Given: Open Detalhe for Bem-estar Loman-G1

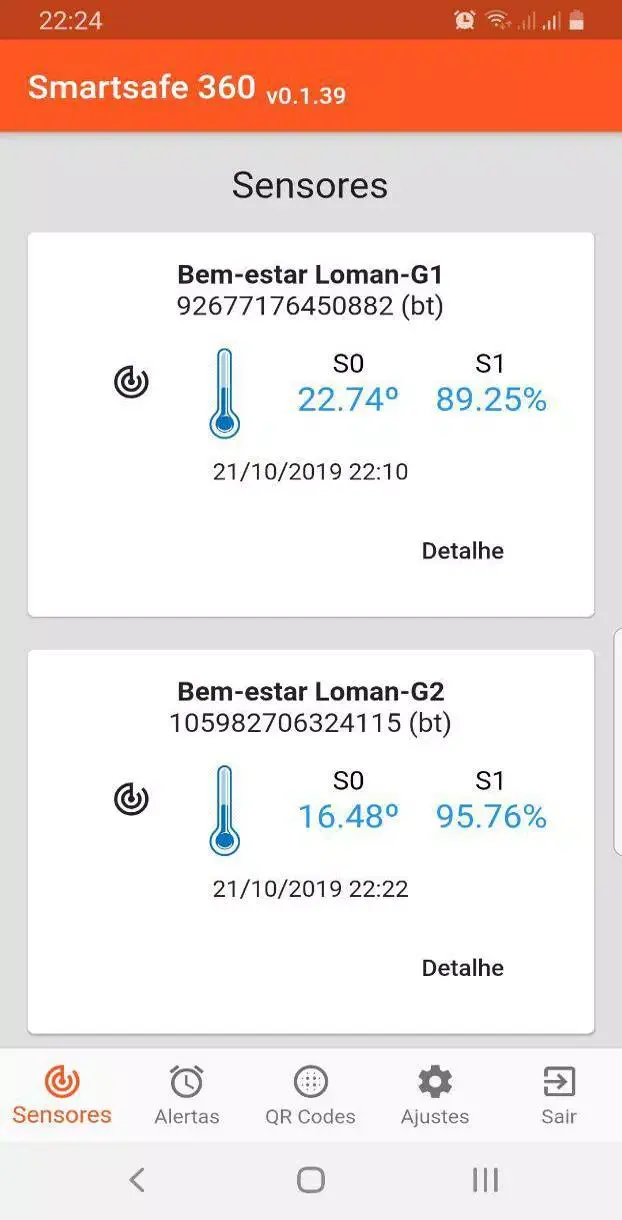Looking at the screenshot, I should coord(462,551).
